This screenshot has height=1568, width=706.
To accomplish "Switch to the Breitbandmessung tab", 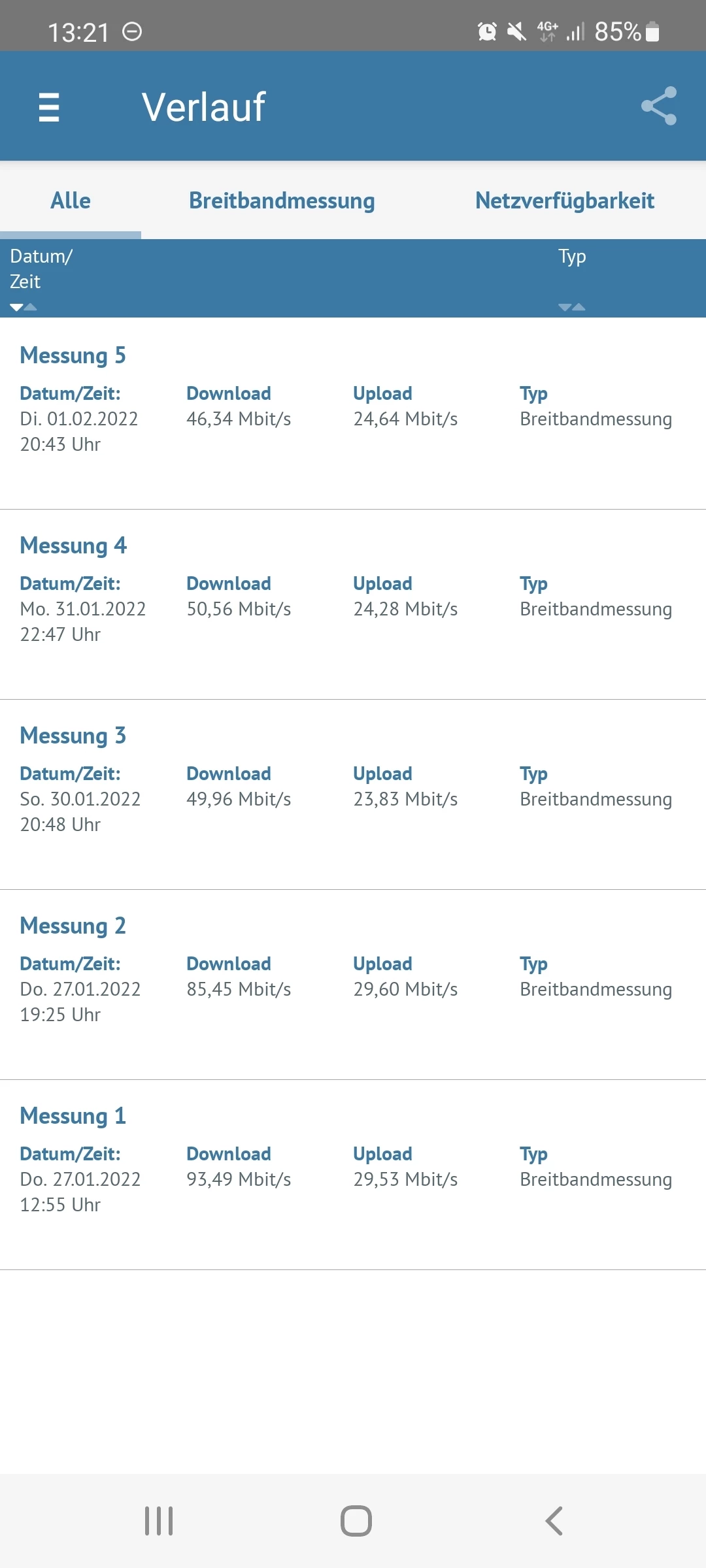I will click(x=282, y=201).
